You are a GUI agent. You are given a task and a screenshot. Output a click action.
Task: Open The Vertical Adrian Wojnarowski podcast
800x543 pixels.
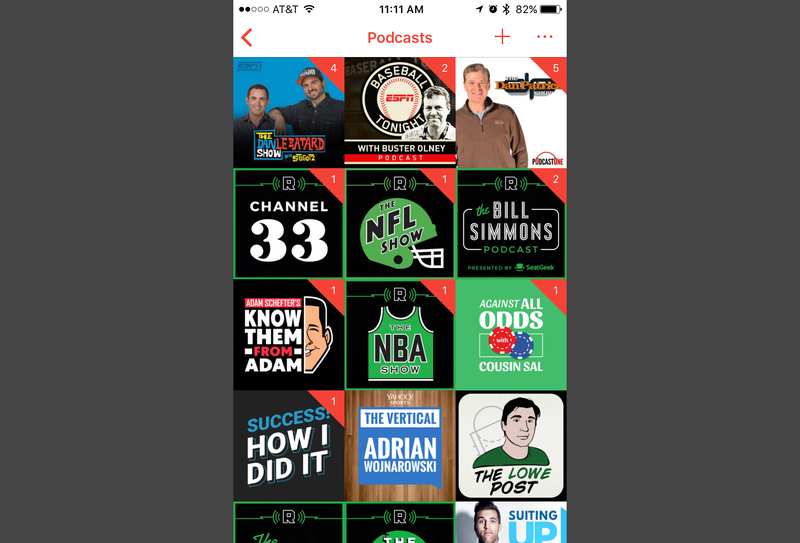[x=400, y=446]
